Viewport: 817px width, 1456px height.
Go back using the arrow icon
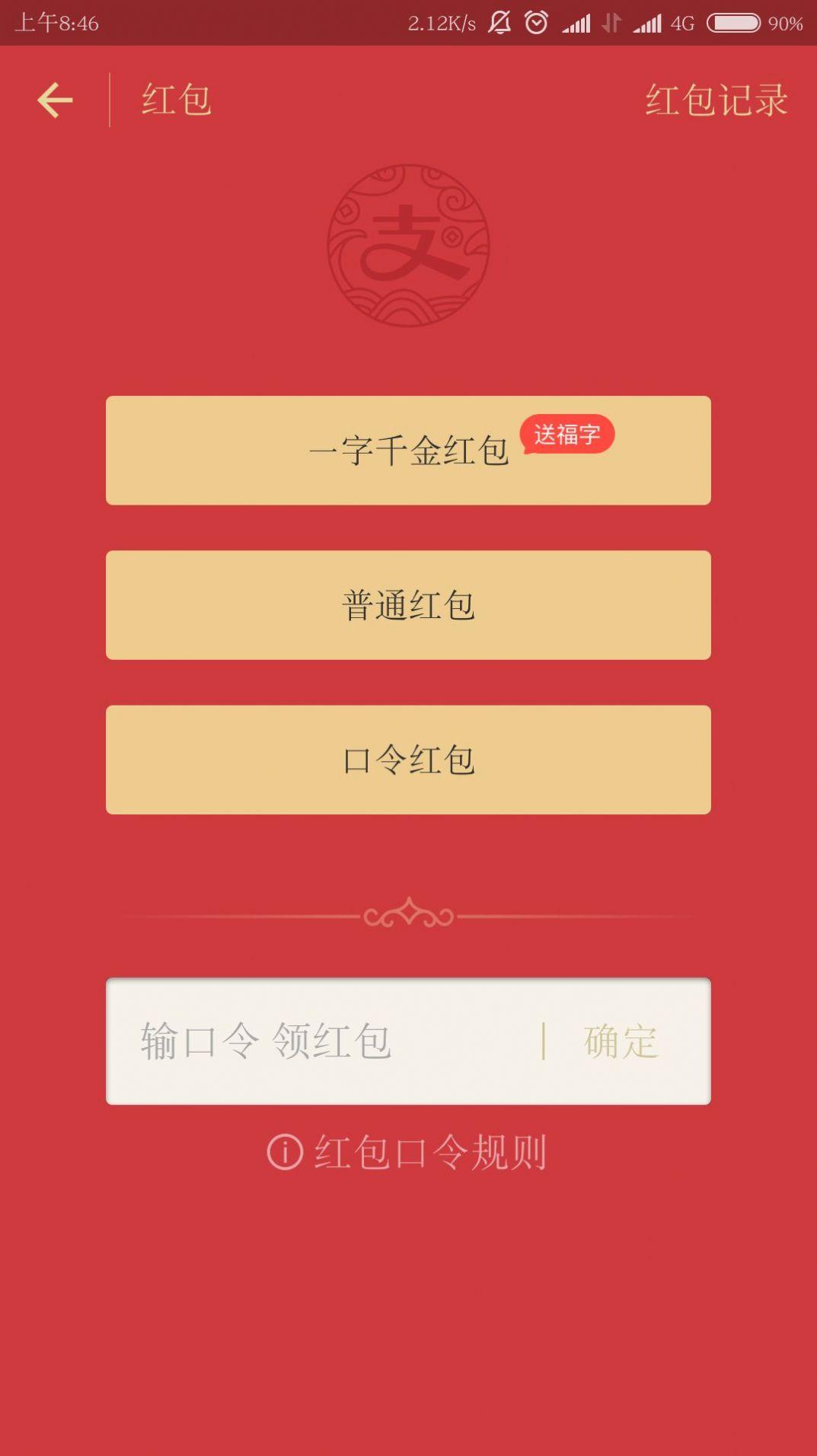55,100
